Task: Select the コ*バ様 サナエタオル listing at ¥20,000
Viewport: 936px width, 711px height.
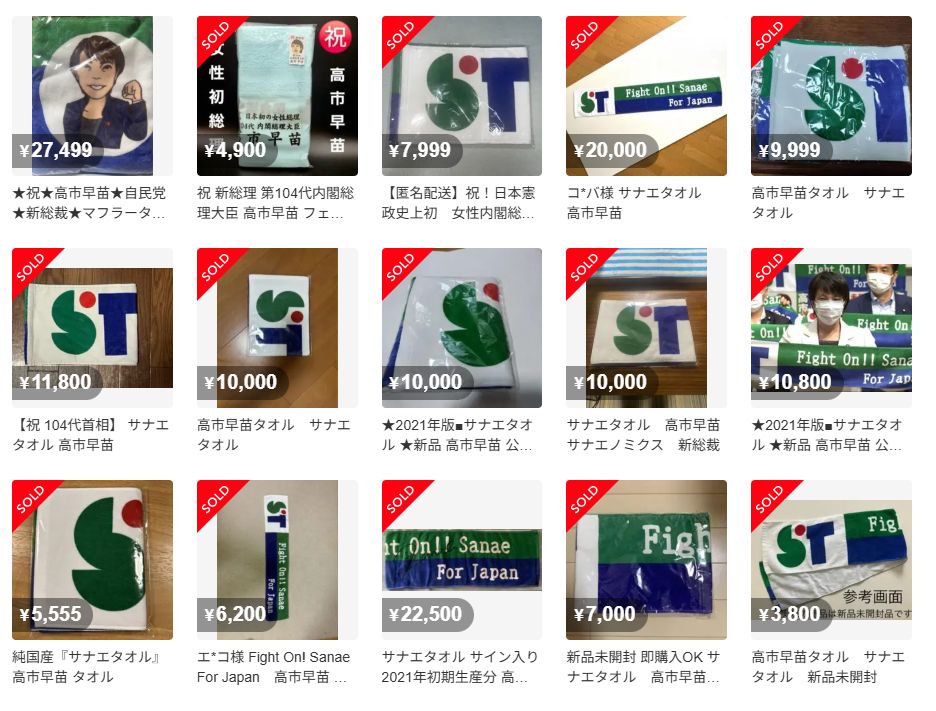Action: click(x=646, y=95)
